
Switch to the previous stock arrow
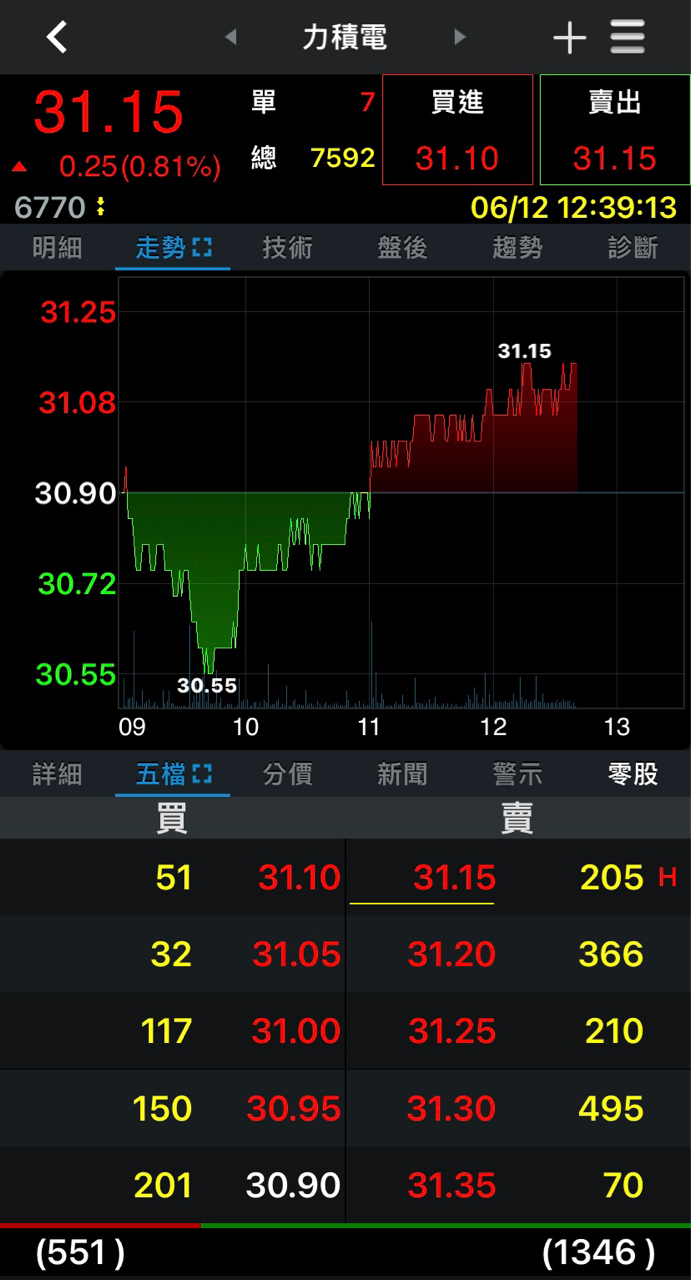231,38
